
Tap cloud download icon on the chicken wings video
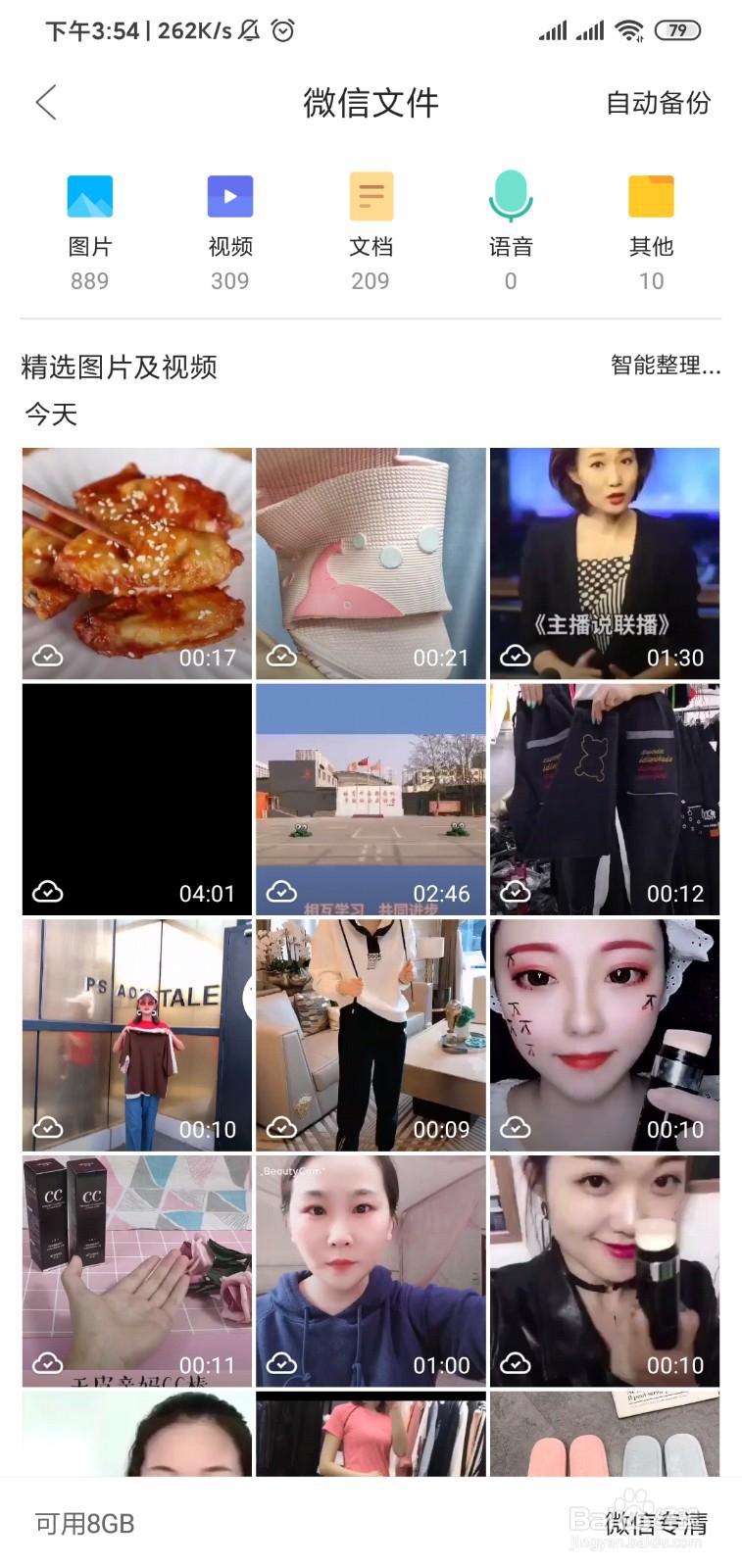click(46, 655)
